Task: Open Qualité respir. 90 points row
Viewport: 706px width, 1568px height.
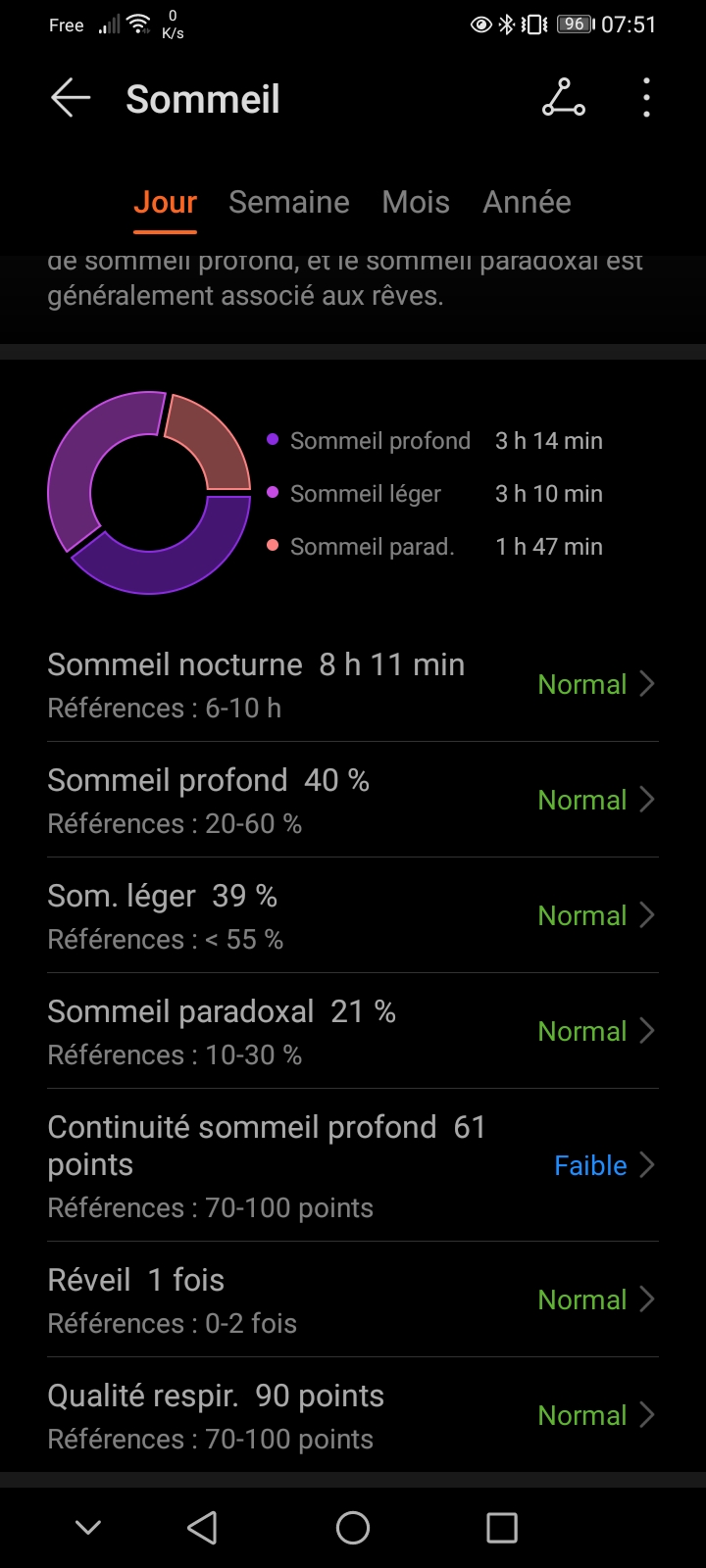Action: (353, 1415)
